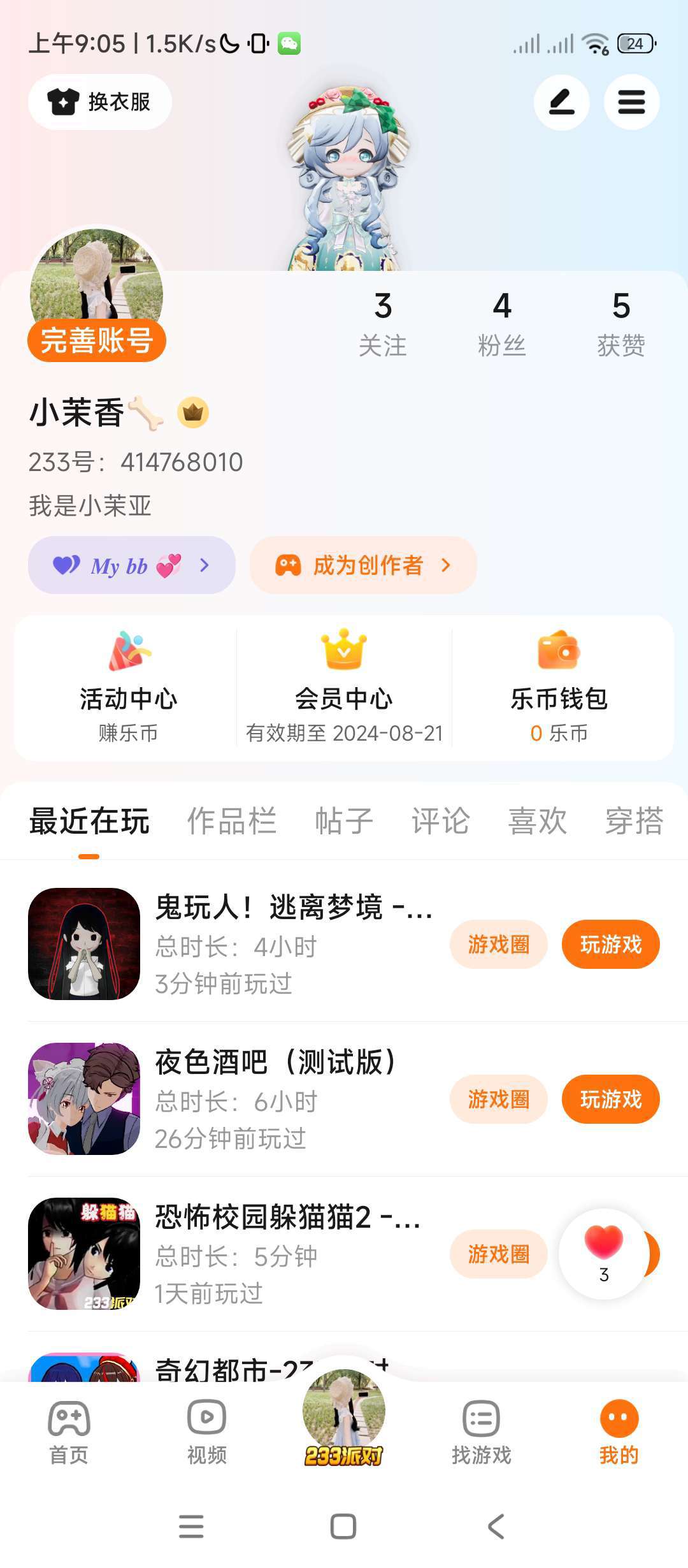The image size is (688, 1568).
Task: Switch to the 作品栏 tab
Action: click(232, 821)
